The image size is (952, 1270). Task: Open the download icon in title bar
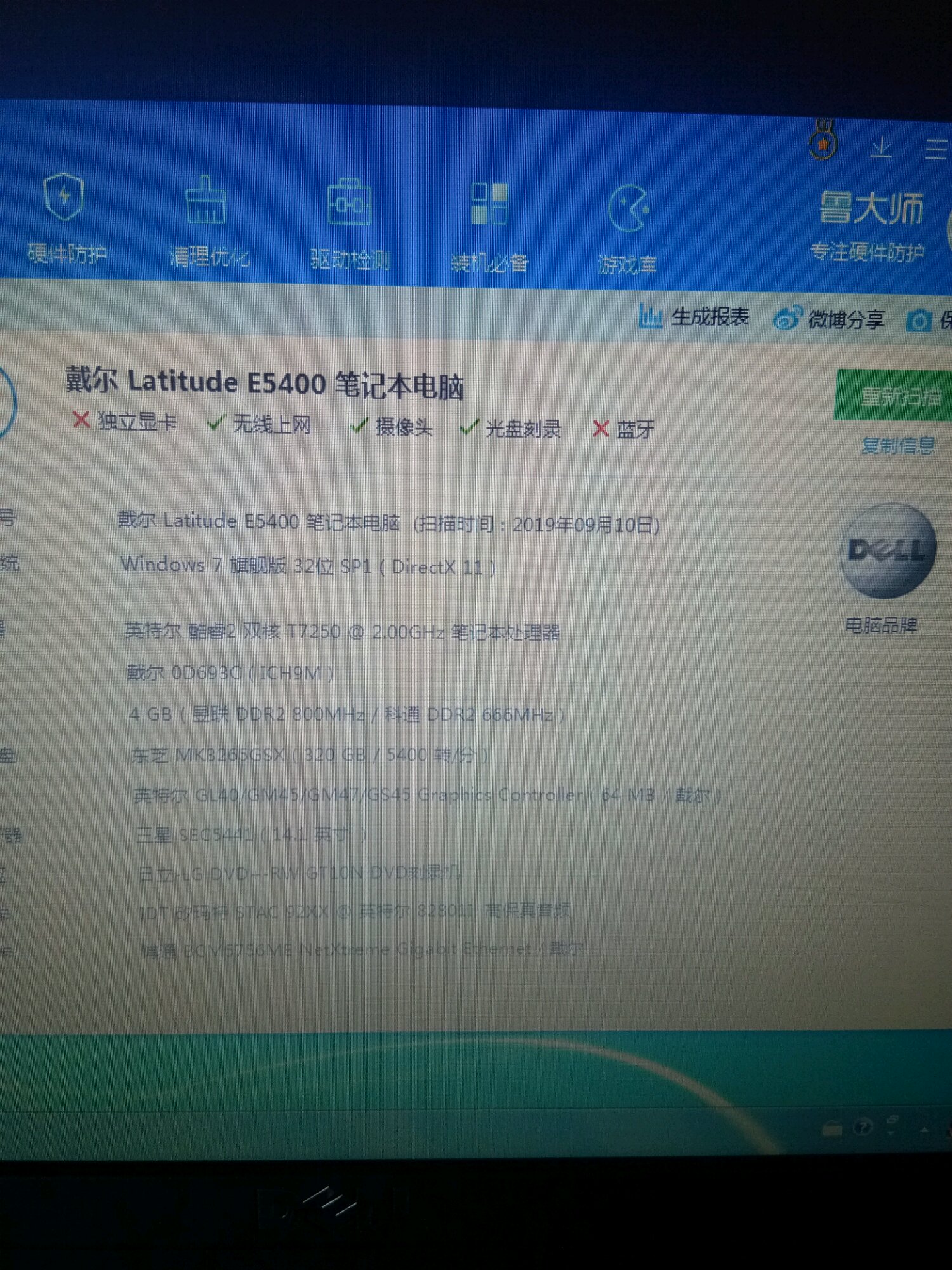click(881, 148)
